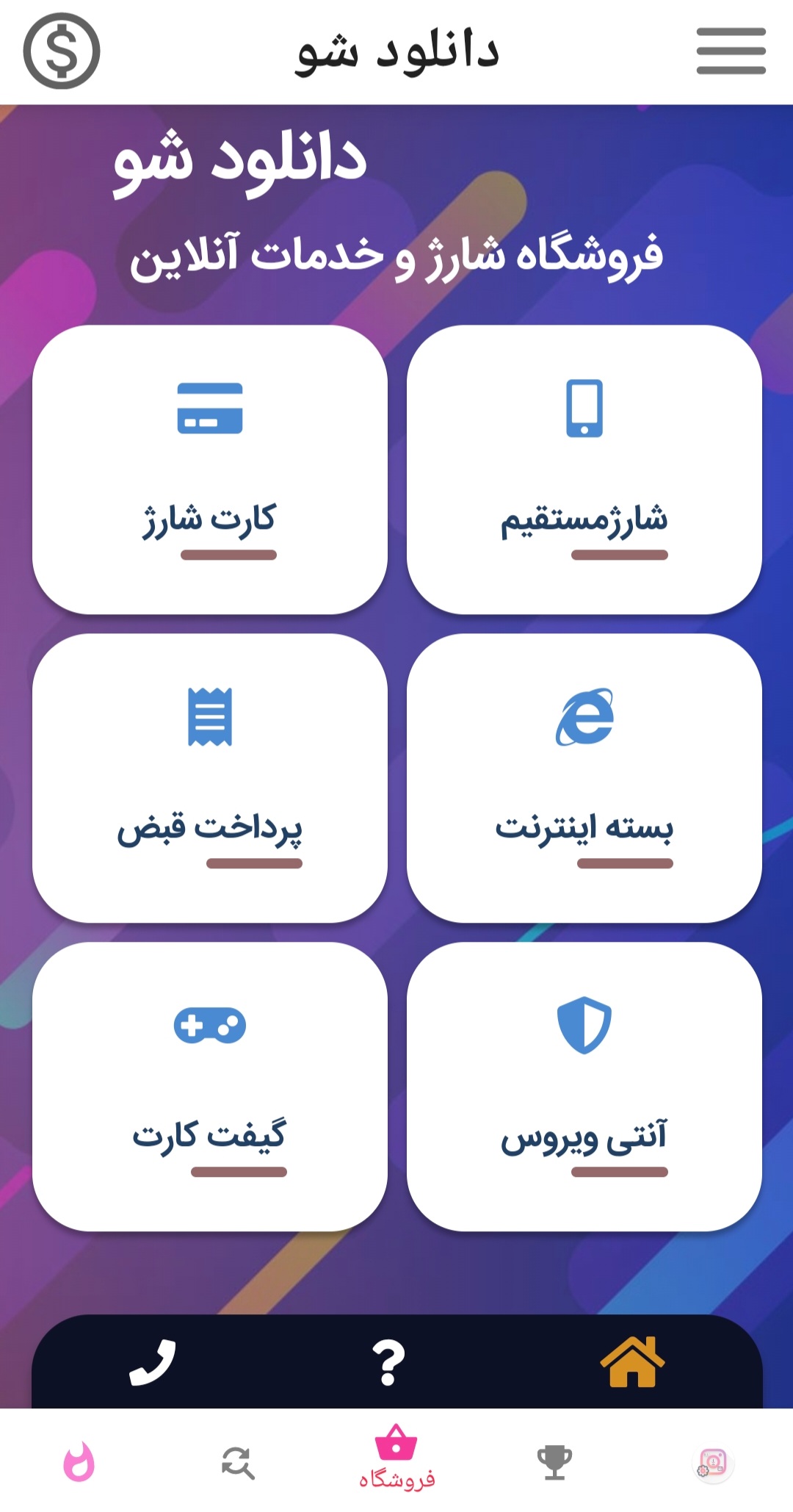
Task: Open the hamburger menu
Action: pyautogui.click(x=731, y=51)
